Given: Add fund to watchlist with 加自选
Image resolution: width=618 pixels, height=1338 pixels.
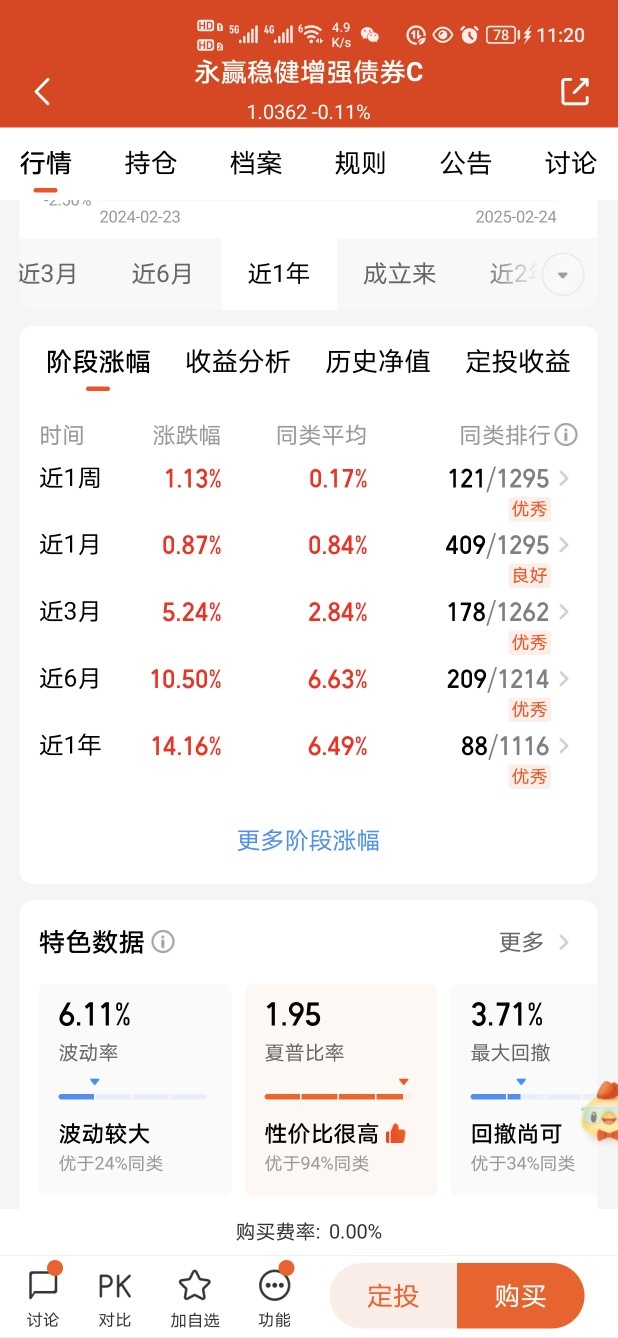Looking at the screenshot, I should (x=194, y=1297).
